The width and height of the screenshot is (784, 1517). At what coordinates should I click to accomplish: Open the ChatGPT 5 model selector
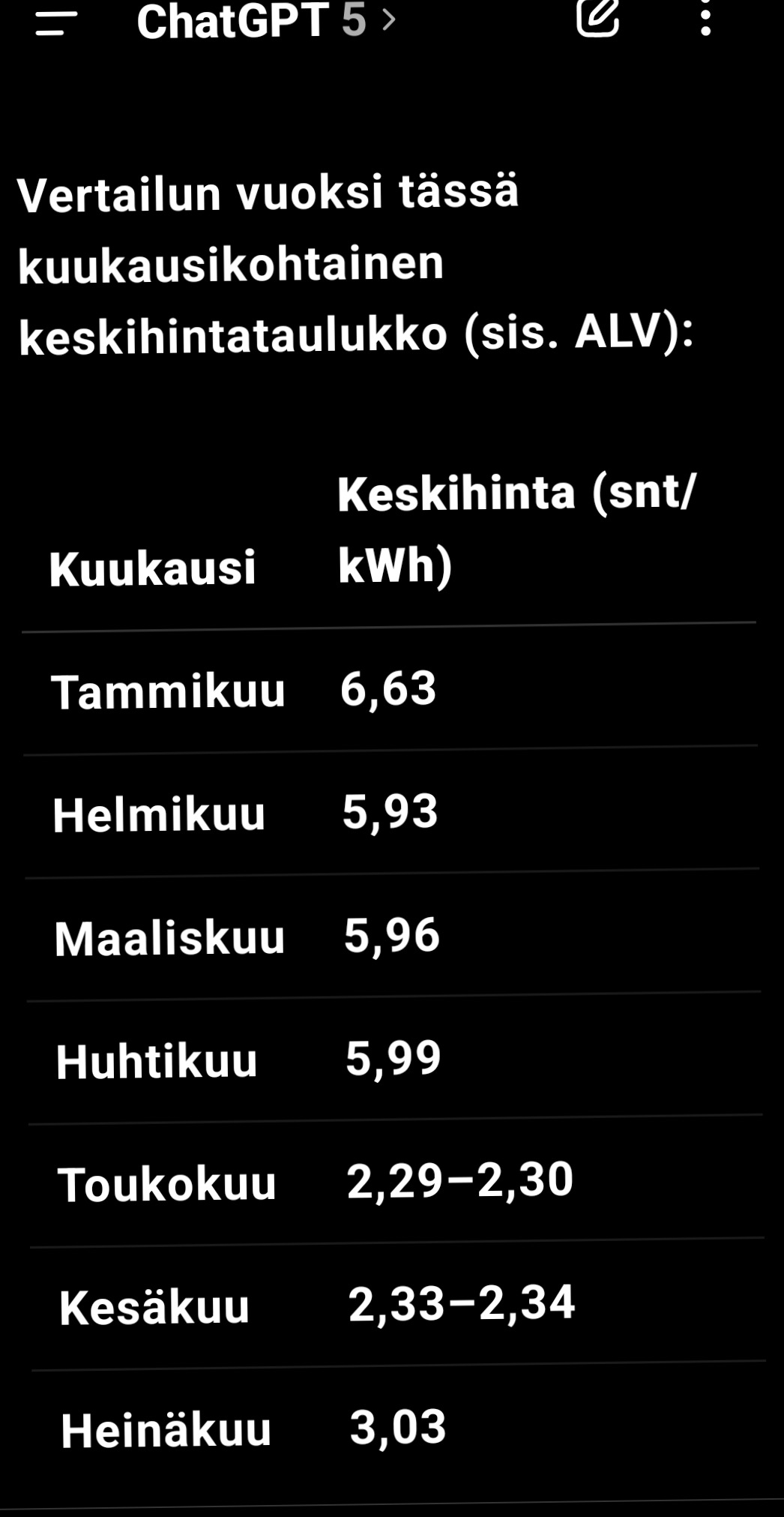click(266, 21)
